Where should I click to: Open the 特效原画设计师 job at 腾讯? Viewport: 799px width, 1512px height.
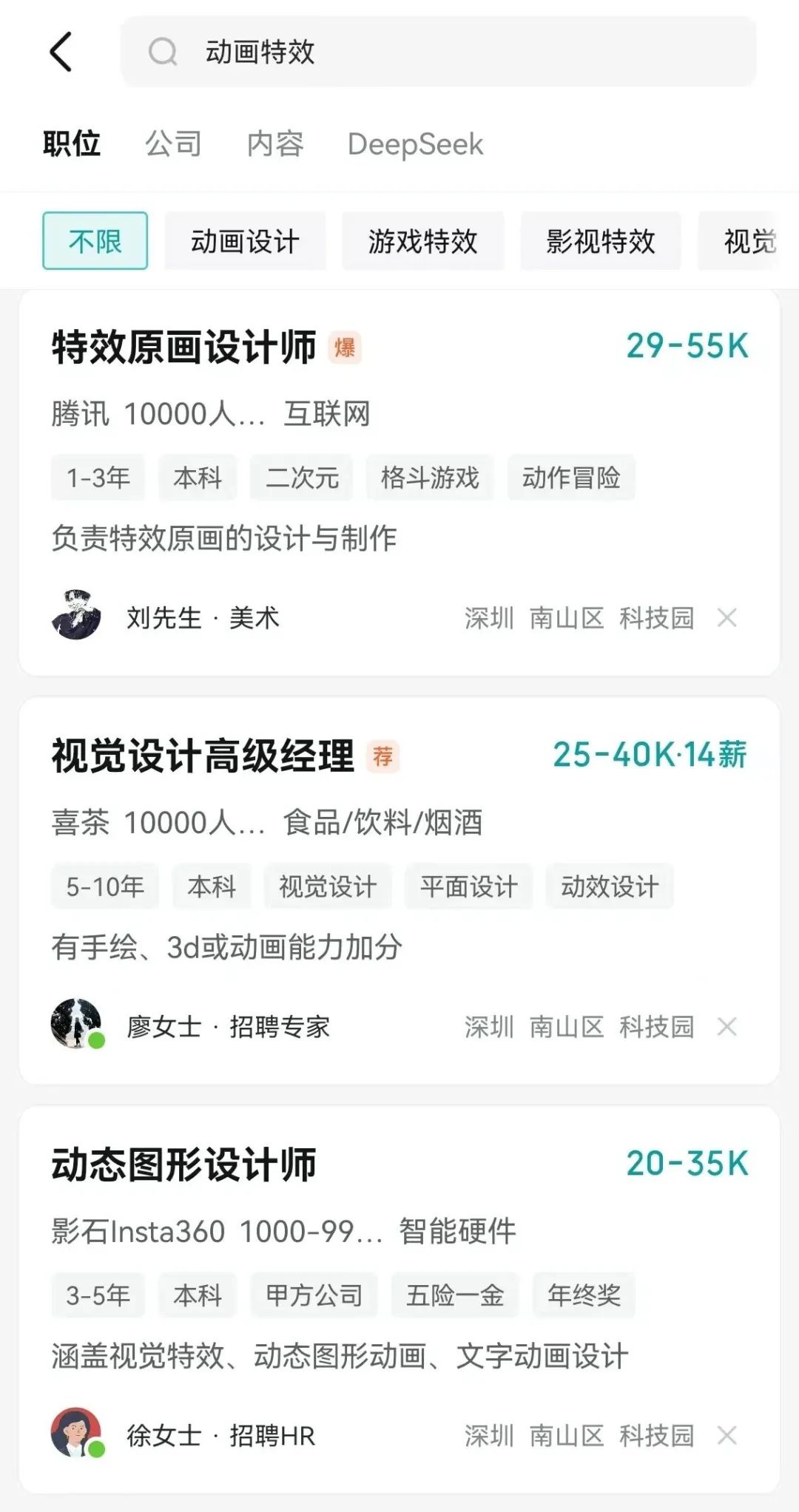pos(183,347)
